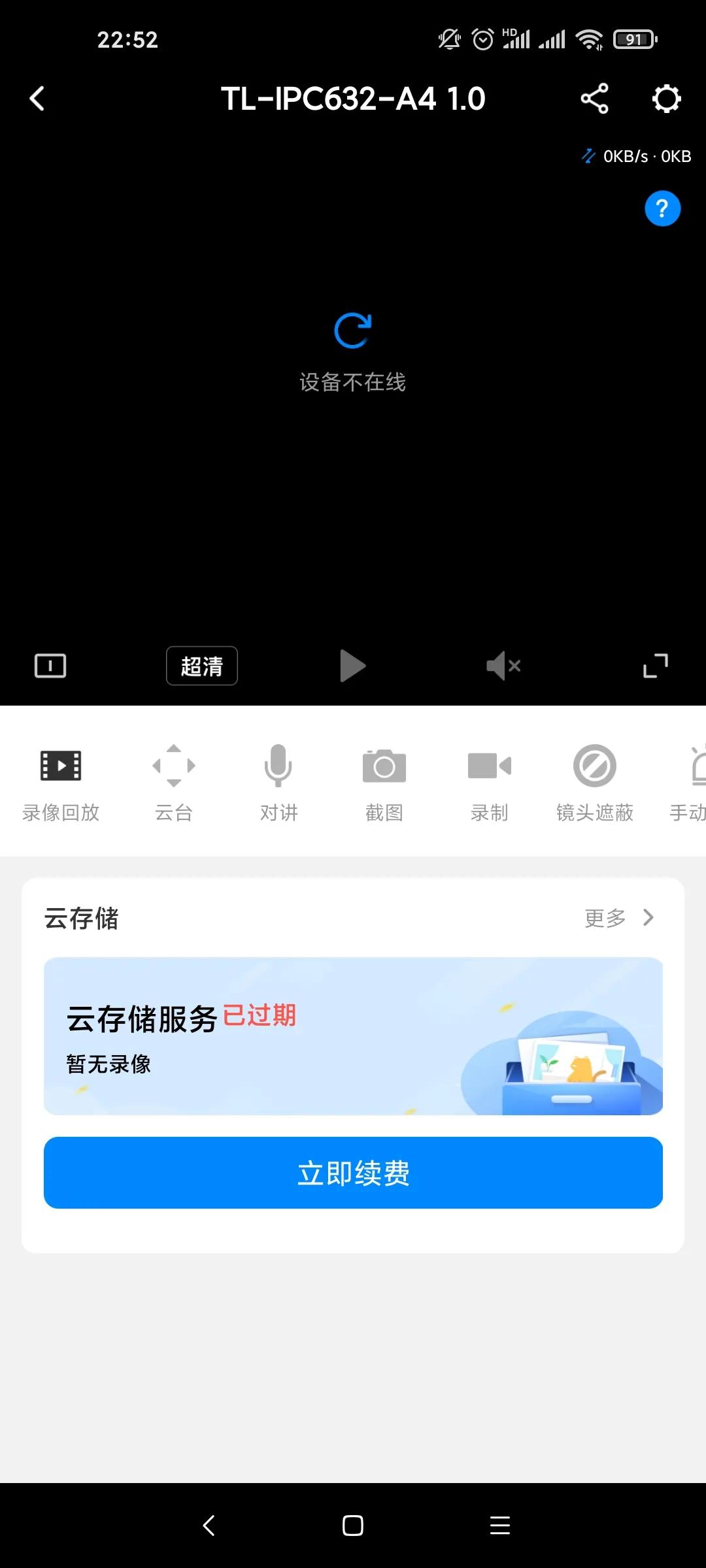The width and height of the screenshot is (706, 1568).
Task: Start recording using the 录制 icon
Action: point(490,784)
